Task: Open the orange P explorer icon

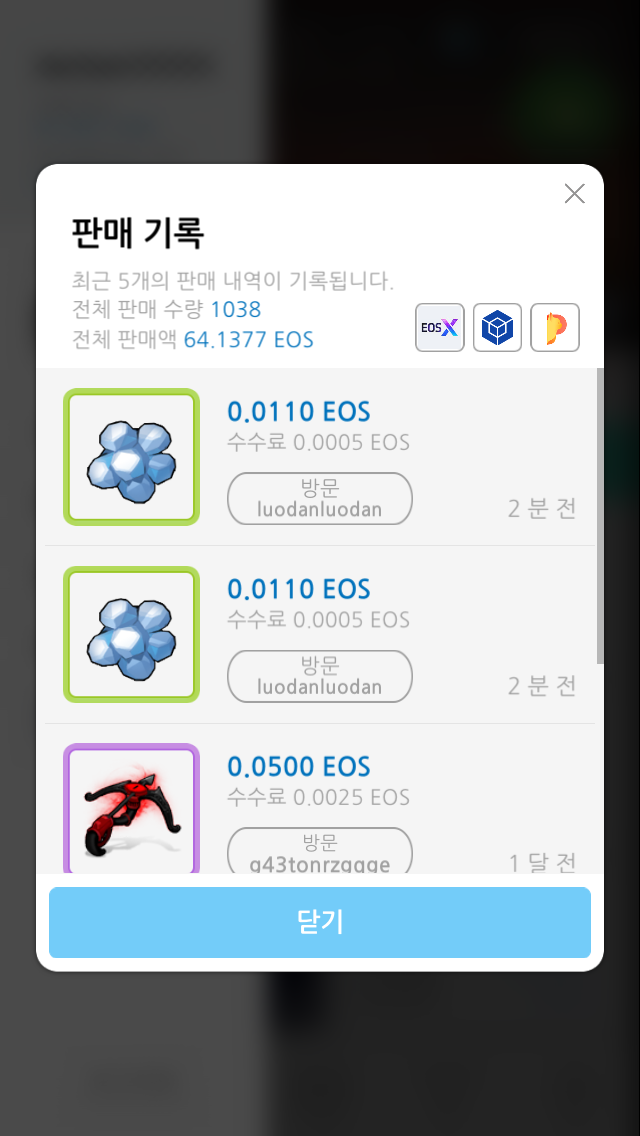Action: click(555, 327)
